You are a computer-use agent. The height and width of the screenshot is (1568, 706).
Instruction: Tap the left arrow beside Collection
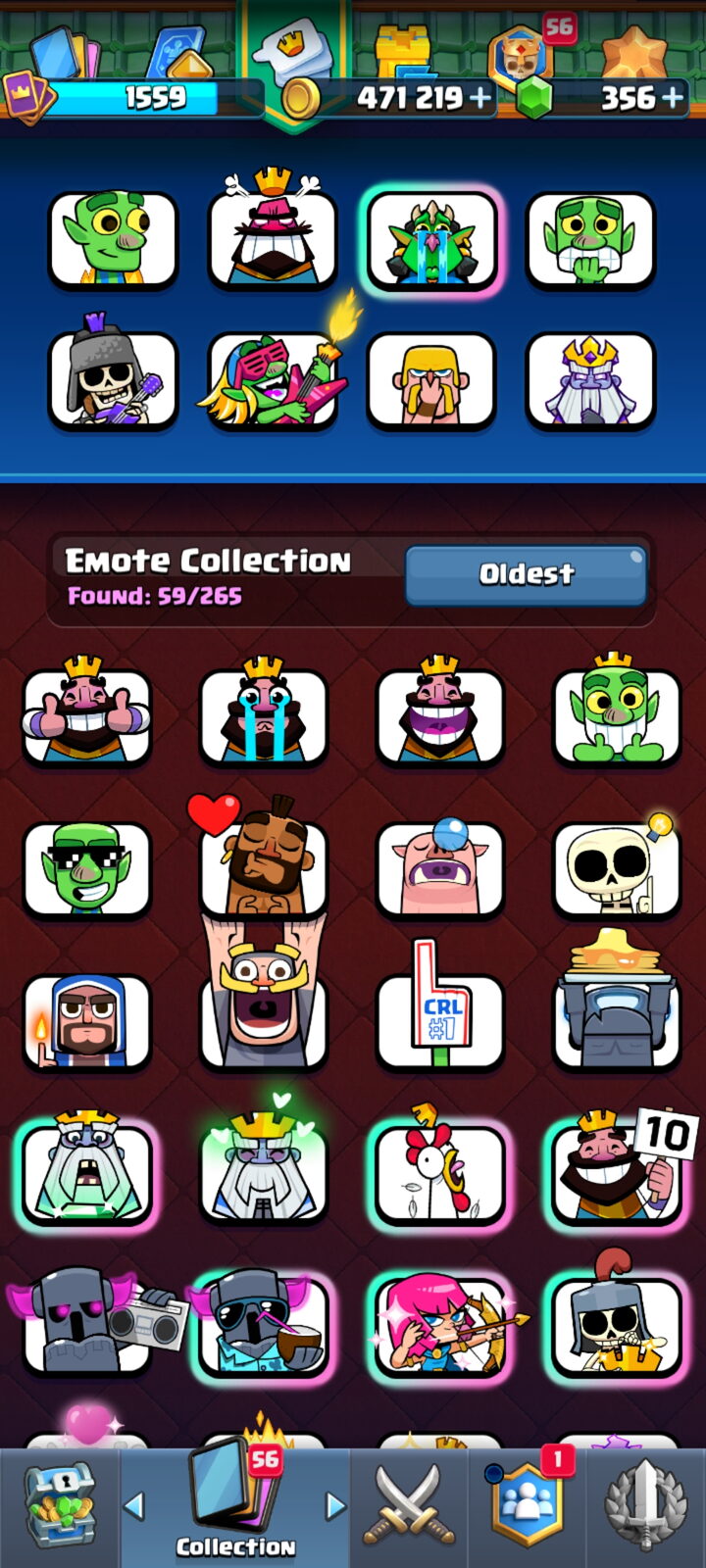(135, 1505)
